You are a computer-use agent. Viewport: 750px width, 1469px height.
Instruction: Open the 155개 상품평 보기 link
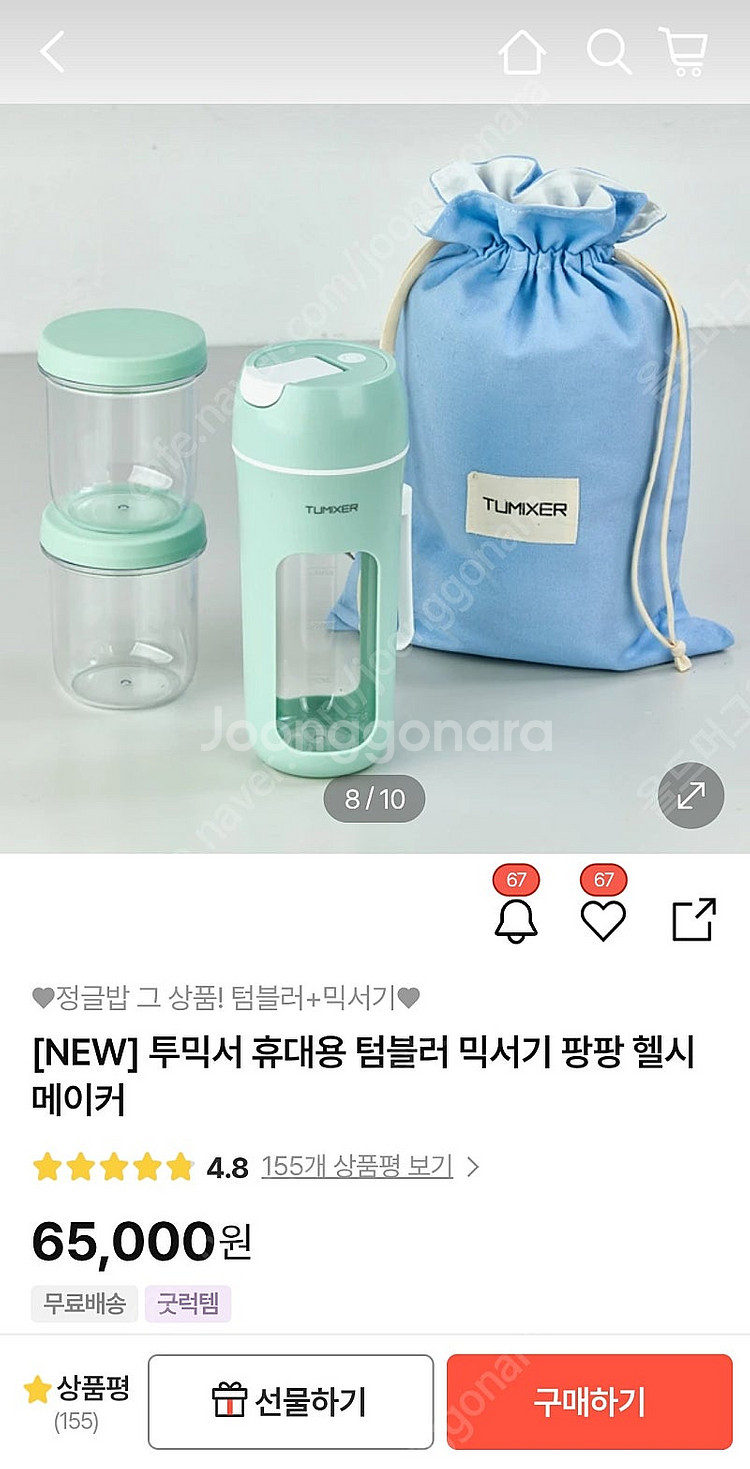[x=357, y=1166]
